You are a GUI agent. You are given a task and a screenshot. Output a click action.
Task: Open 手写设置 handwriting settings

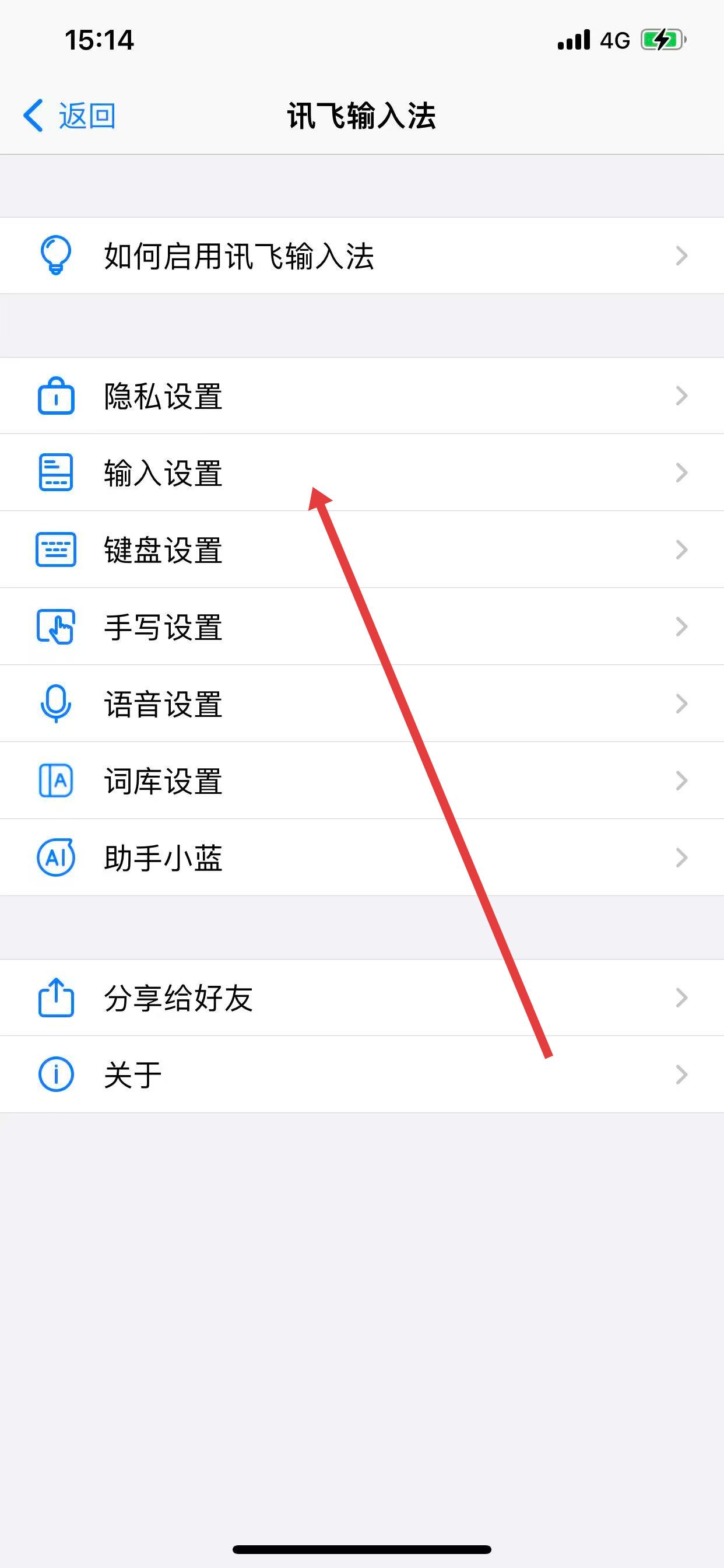[x=361, y=627]
